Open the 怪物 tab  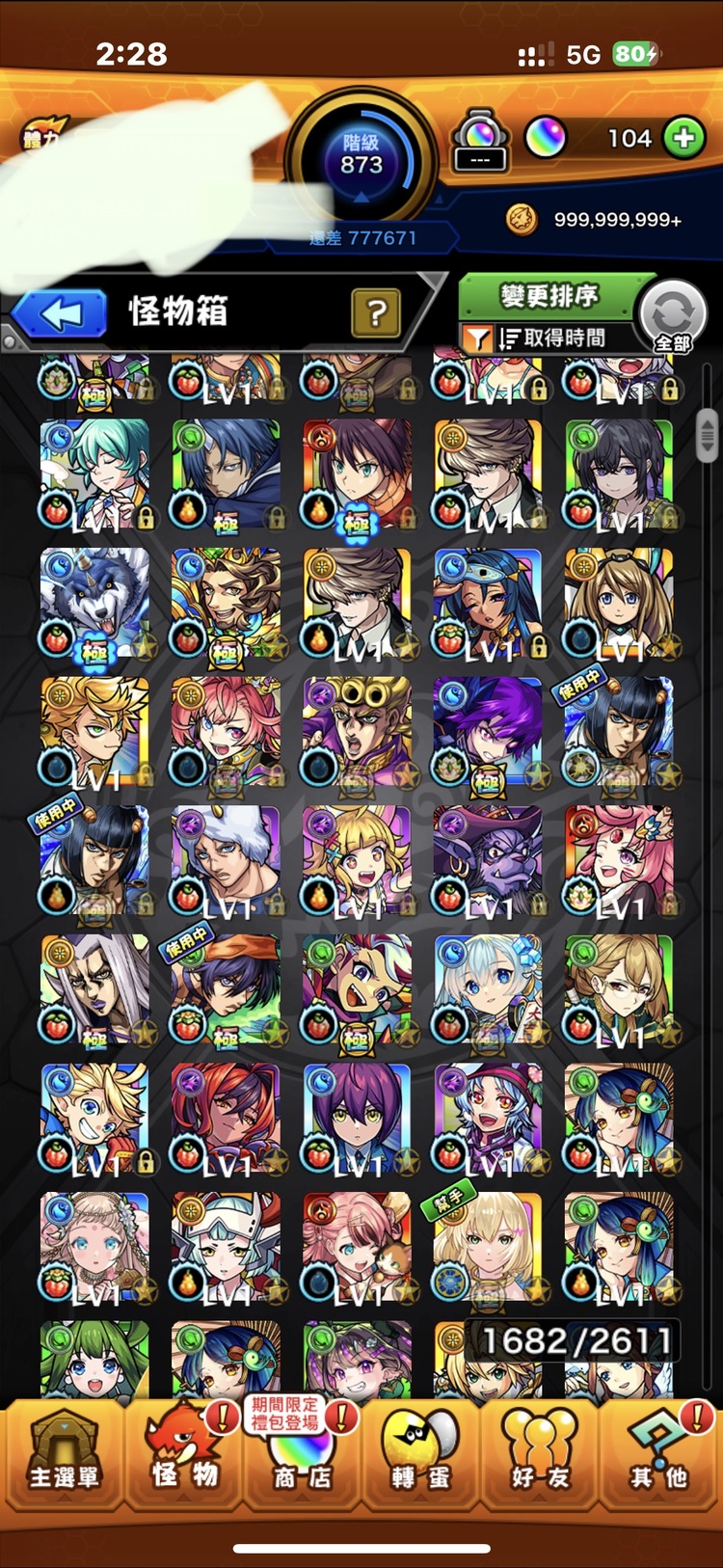pos(183,1453)
